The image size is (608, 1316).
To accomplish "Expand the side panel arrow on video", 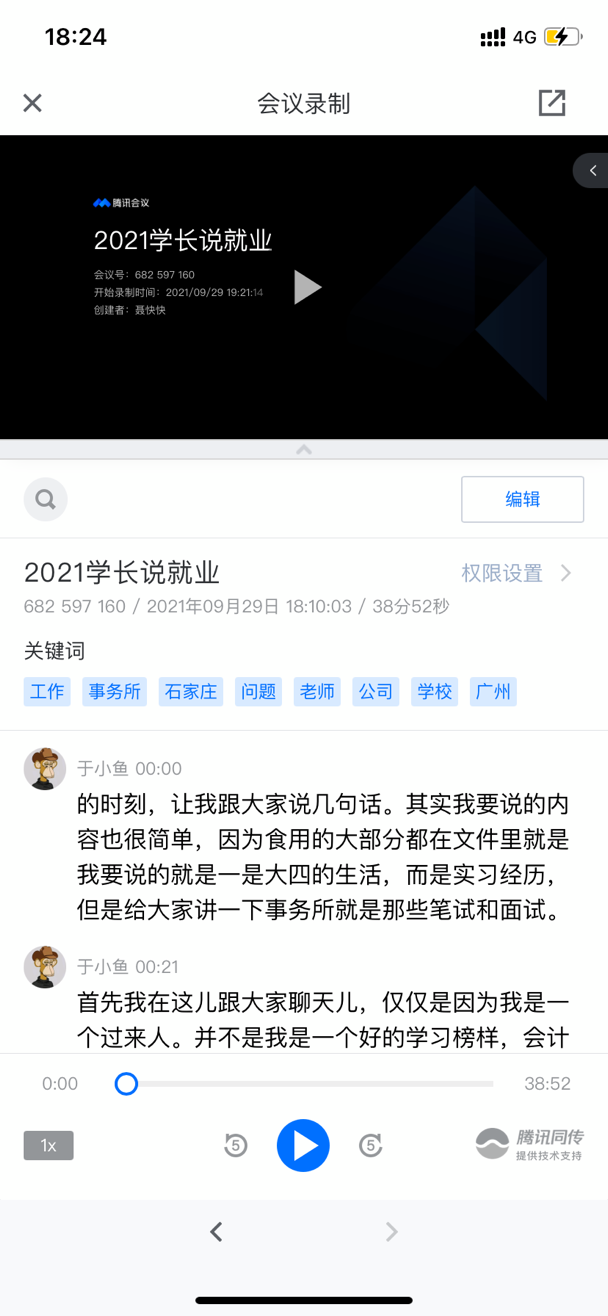I will pyautogui.click(x=591, y=171).
